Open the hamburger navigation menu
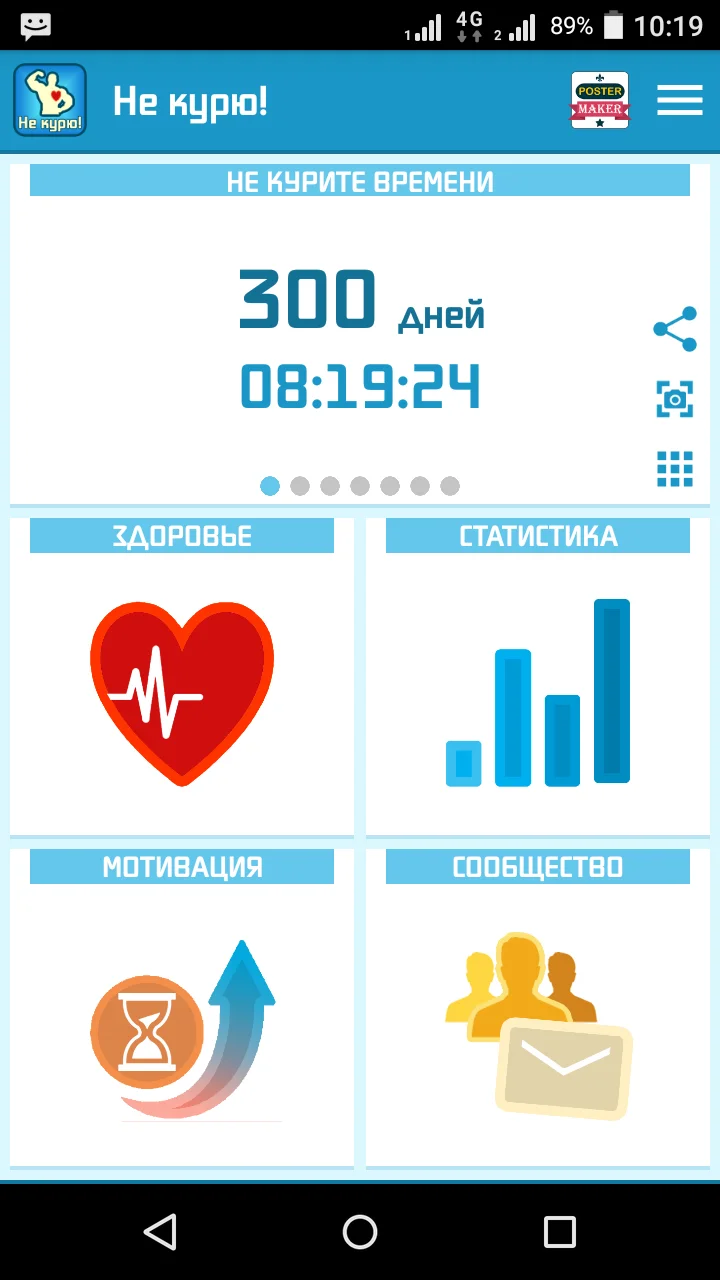 coord(680,100)
